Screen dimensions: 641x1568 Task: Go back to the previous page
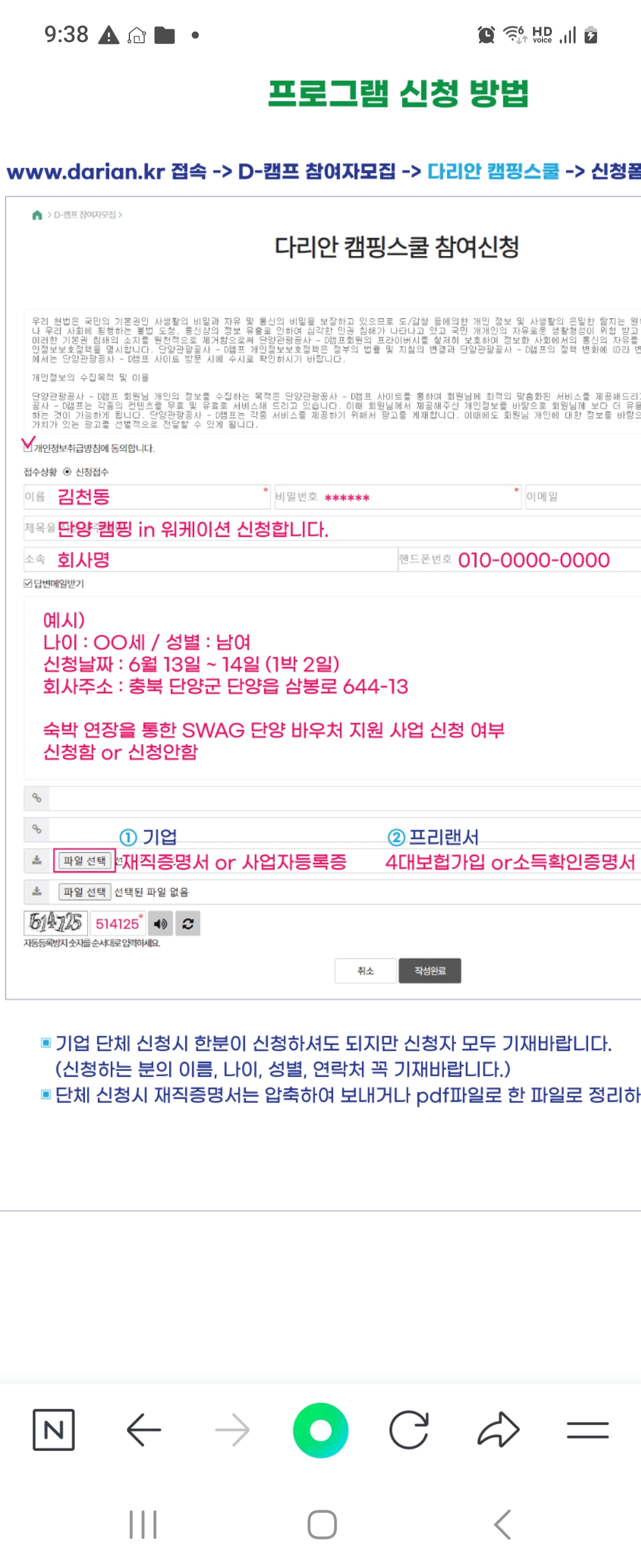click(x=144, y=1429)
